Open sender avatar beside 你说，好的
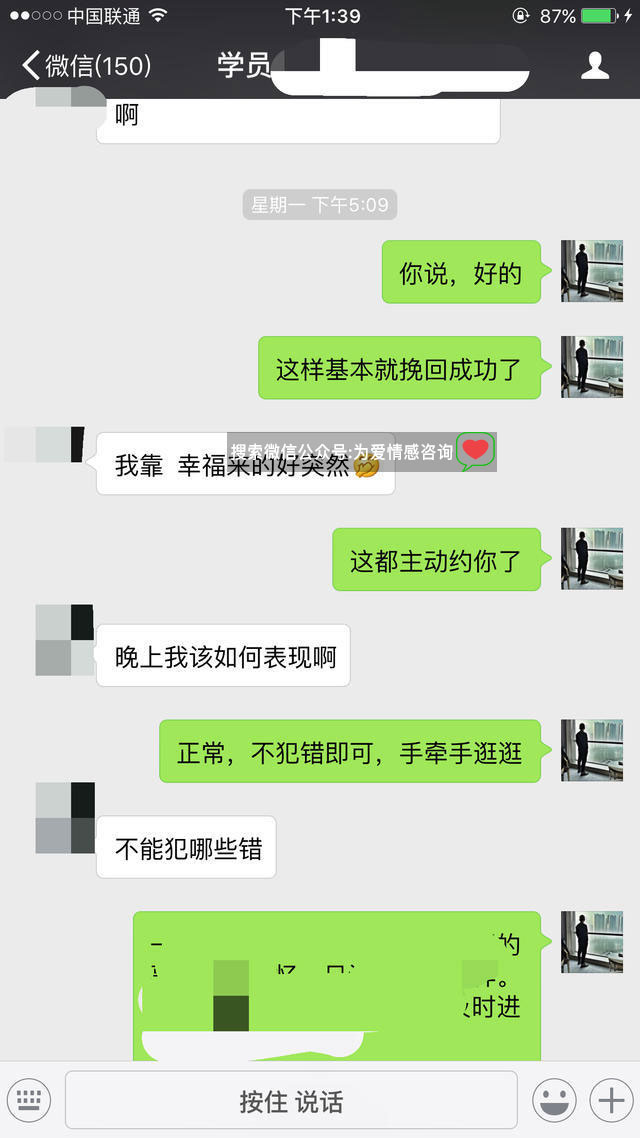The width and height of the screenshot is (640, 1138). pos(591,271)
